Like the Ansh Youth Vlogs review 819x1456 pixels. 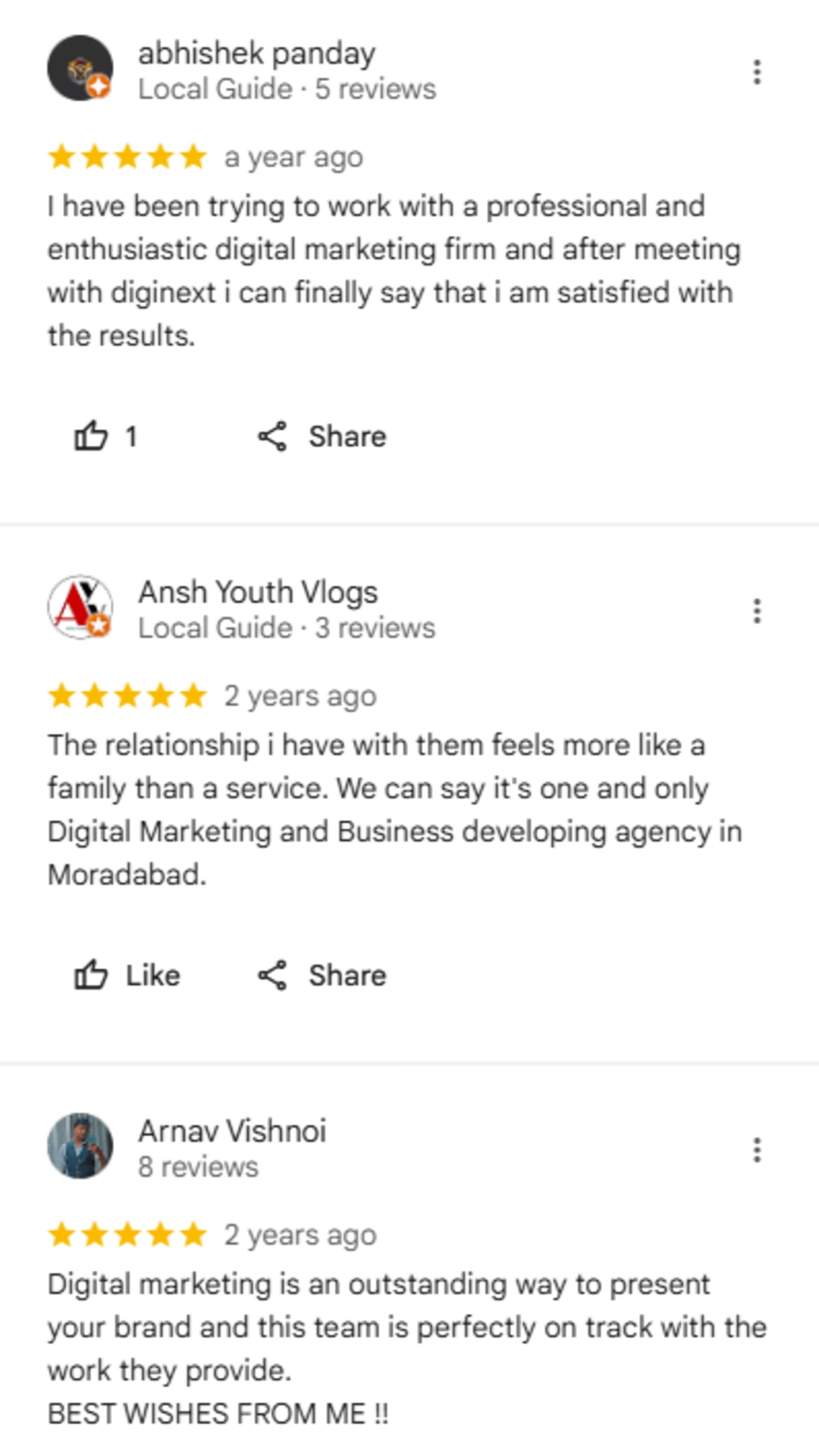[127, 975]
